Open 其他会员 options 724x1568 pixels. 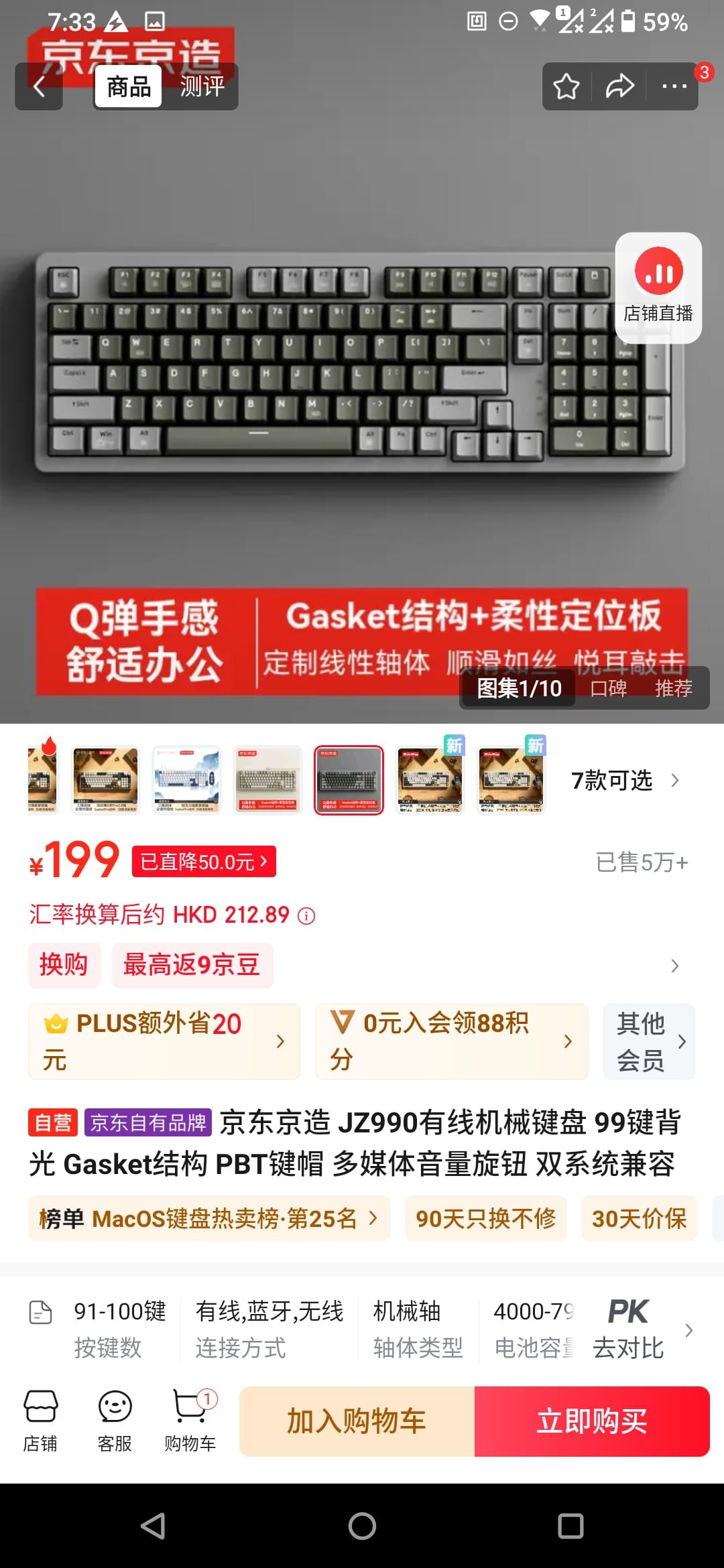coord(649,1041)
